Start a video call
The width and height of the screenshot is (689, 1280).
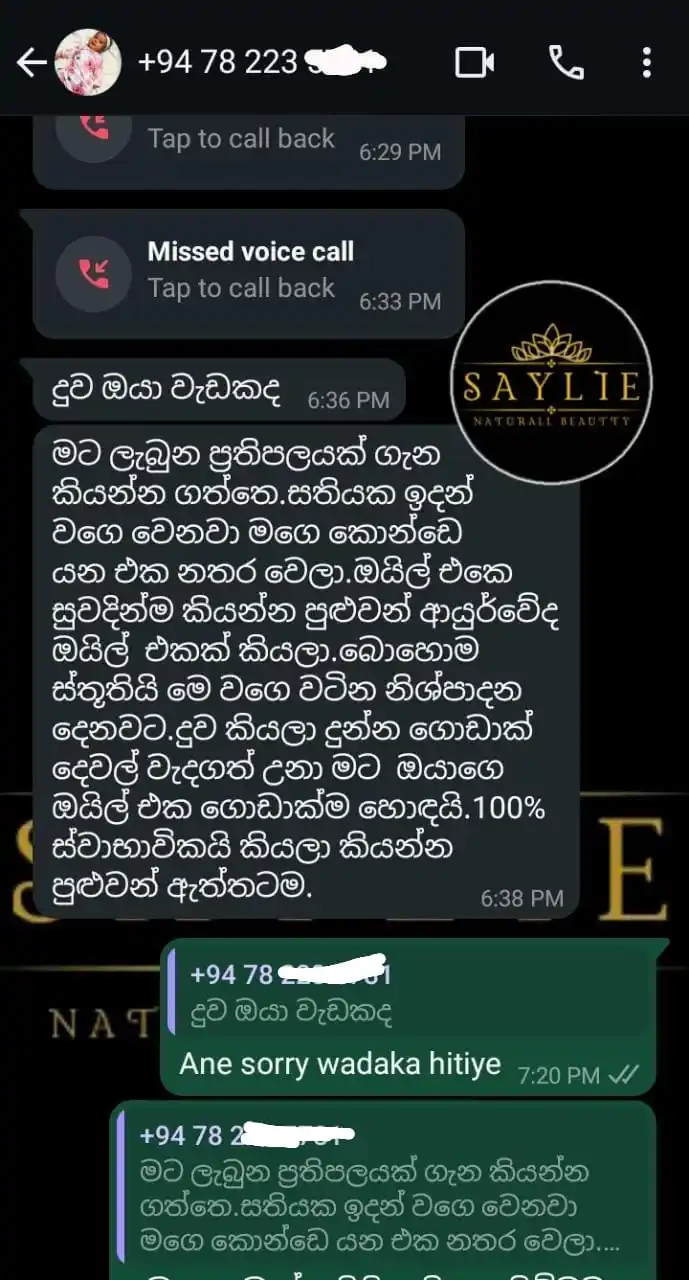pos(474,63)
